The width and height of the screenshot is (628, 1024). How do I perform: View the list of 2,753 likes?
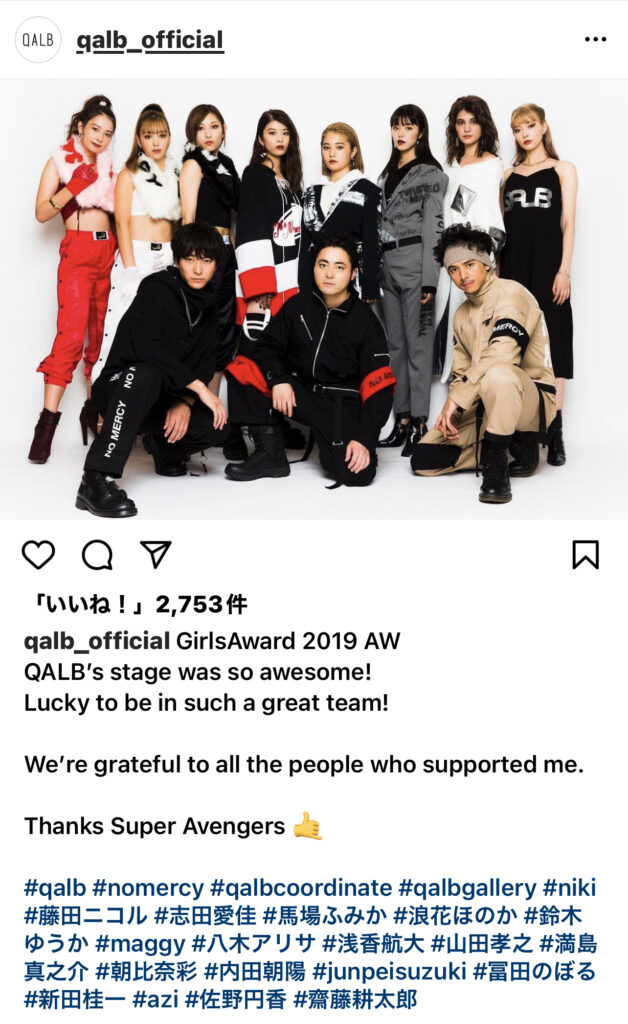point(136,604)
